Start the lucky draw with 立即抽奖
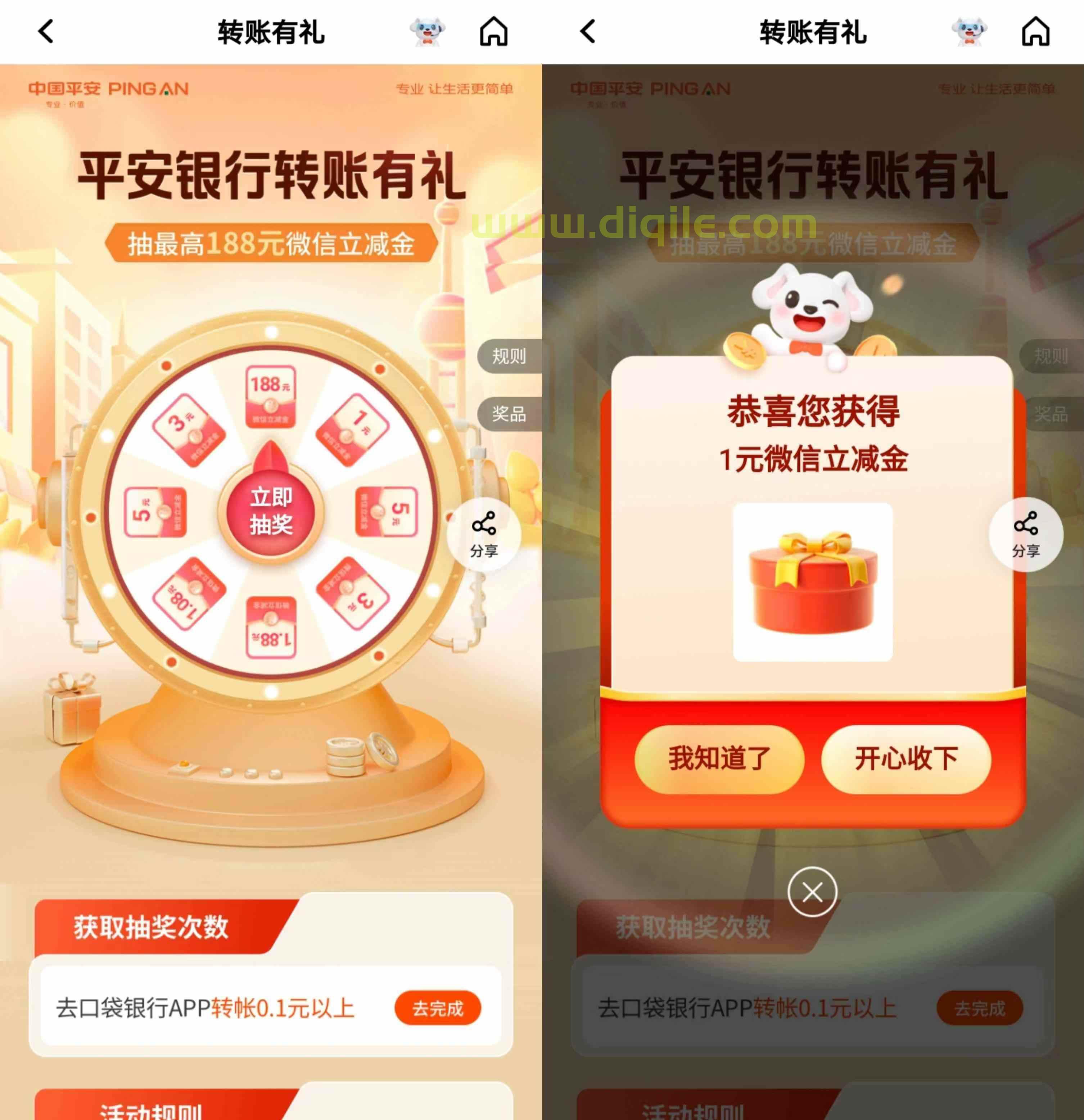The height and width of the screenshot is (1120, 1084). point(271,511)
